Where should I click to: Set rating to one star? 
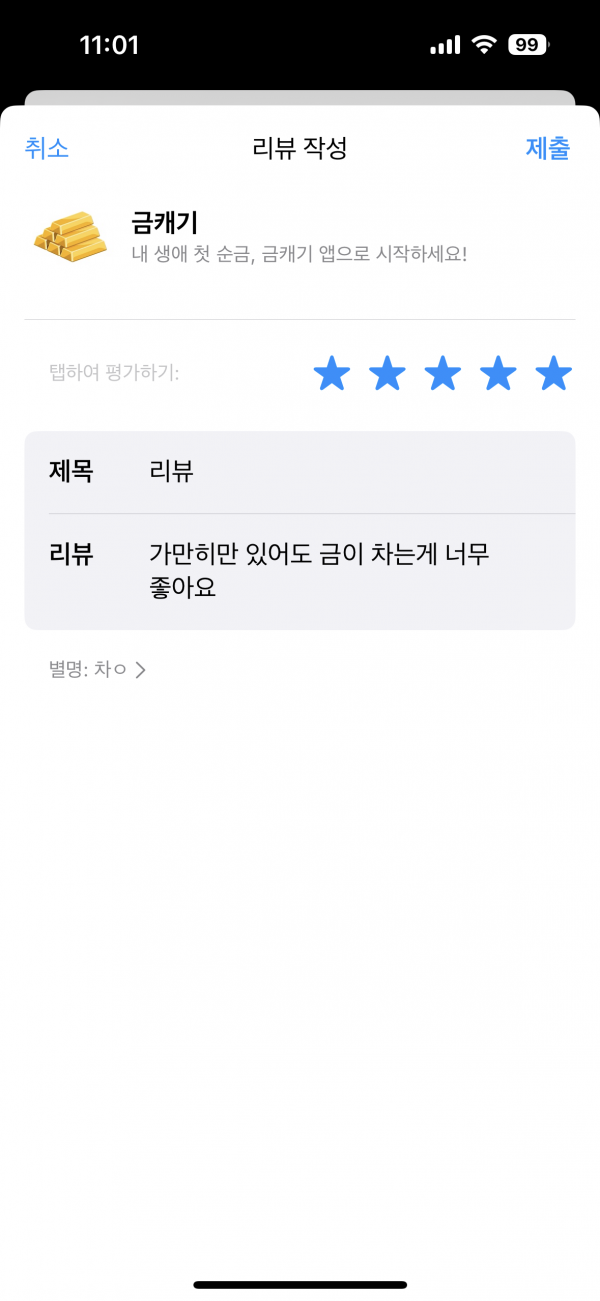coord(332,373)
